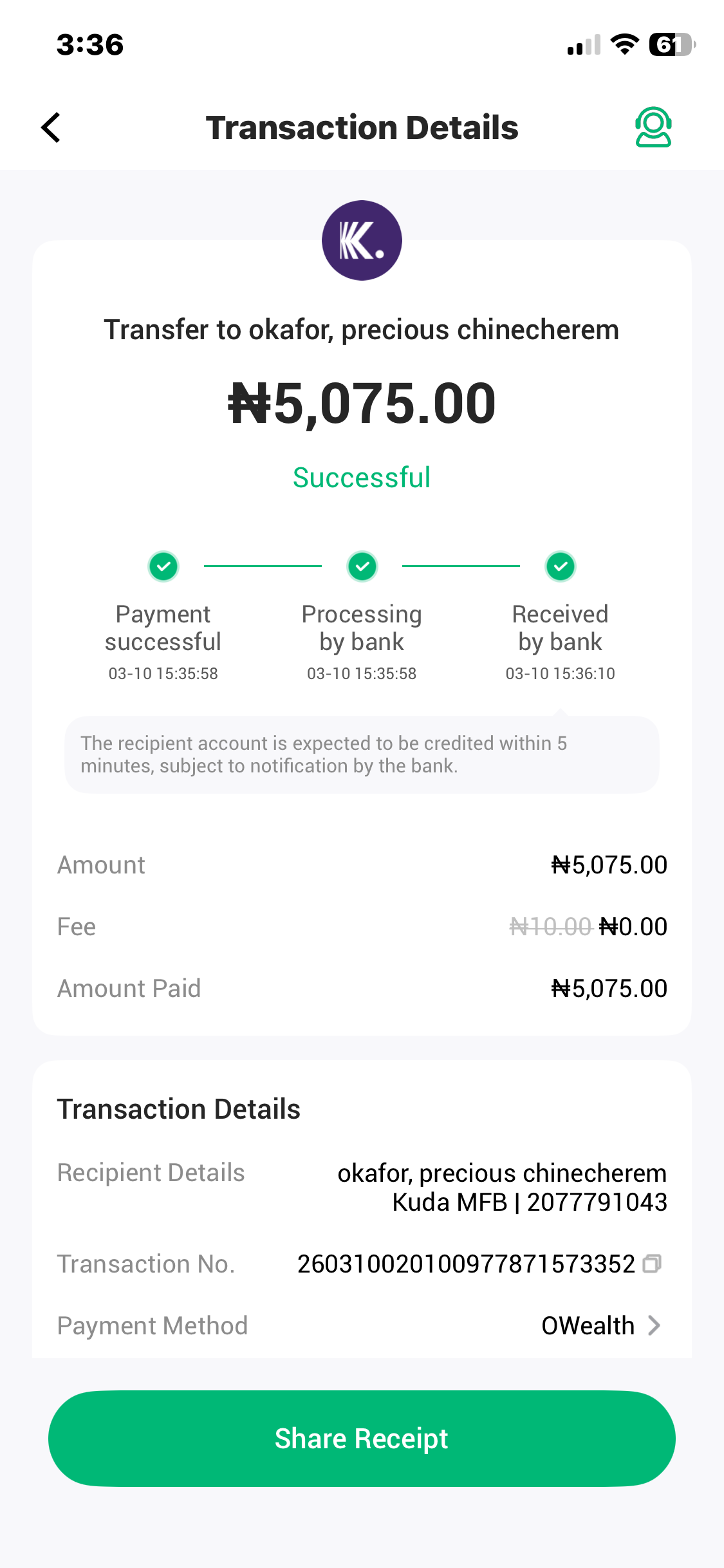Screen dimensions: 724x1568
Task: Open customer support headset icon
Action: (x=653, y=127)
